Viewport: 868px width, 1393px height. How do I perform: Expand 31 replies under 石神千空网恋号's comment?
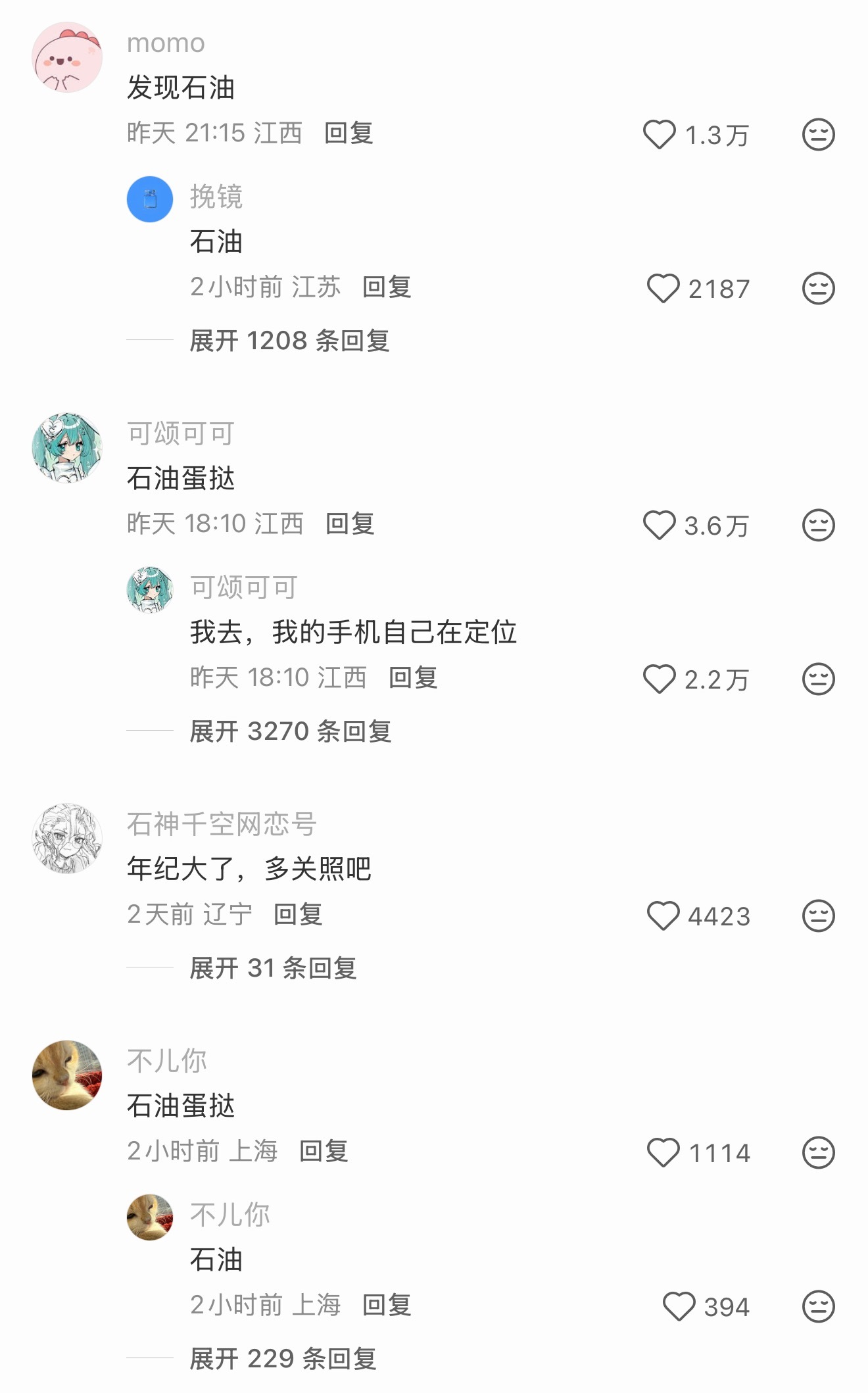[272, 969]
